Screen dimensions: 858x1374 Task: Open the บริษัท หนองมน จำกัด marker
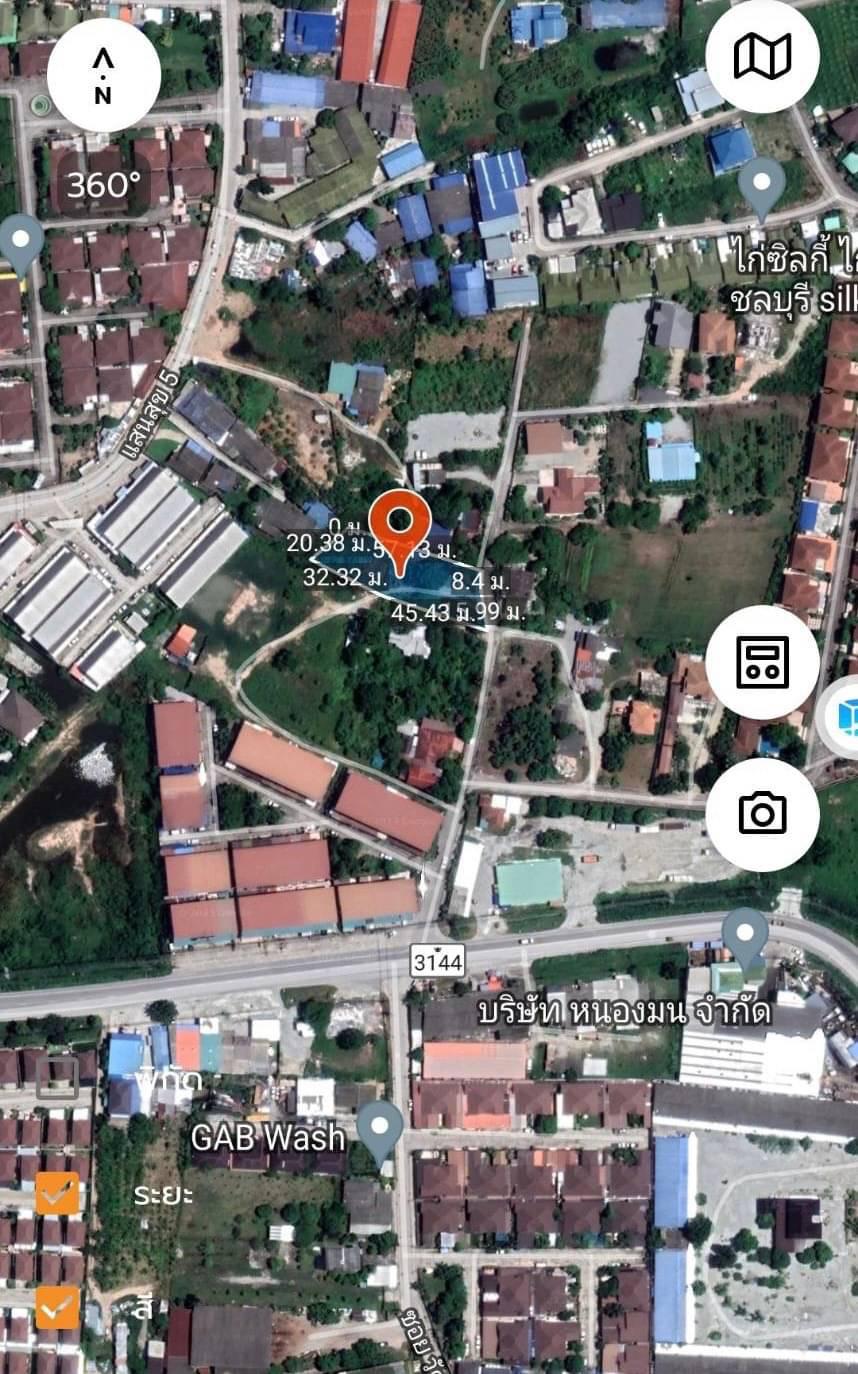click(x=745, y=940)
